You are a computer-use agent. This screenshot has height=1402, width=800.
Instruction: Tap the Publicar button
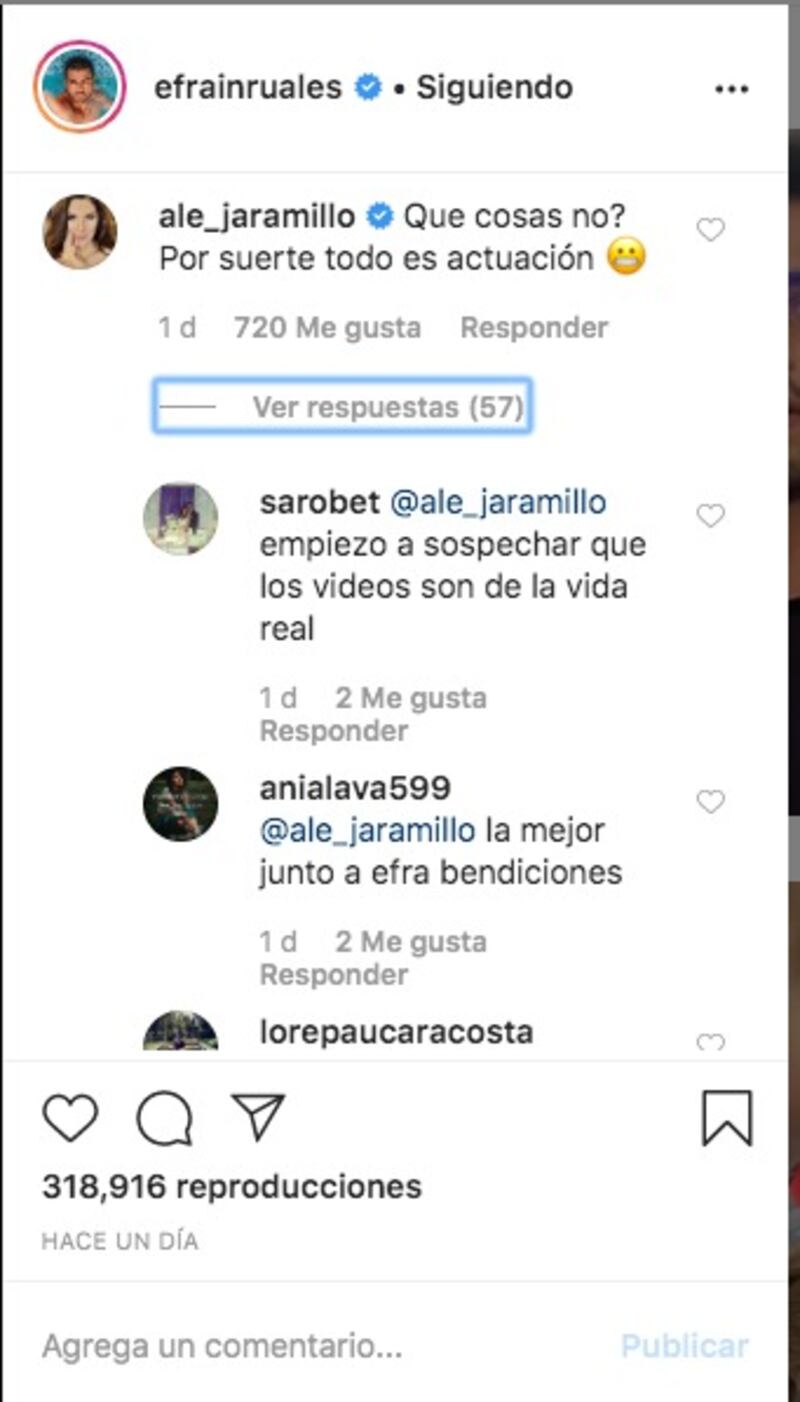coord(684,1346)
